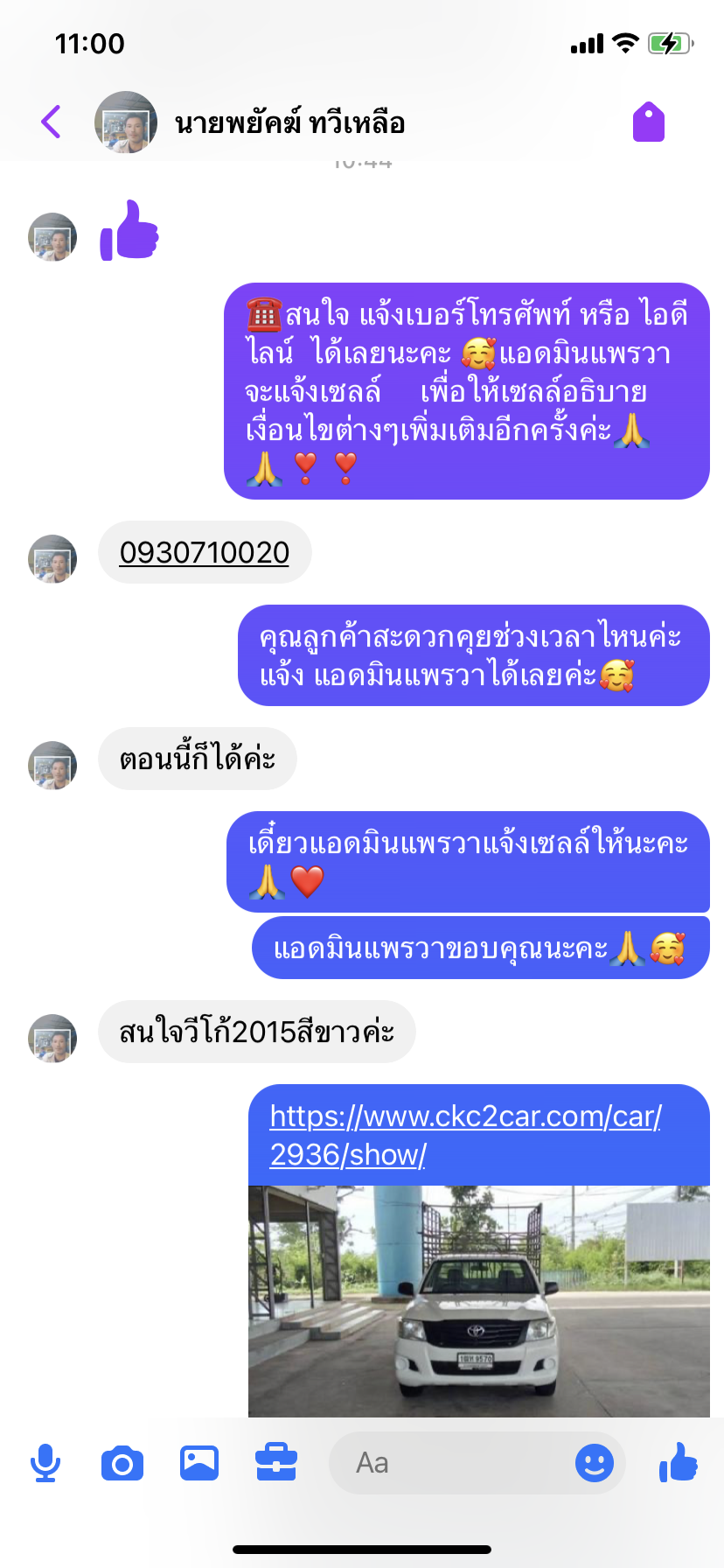The width and height of the screenshot is (724, 1568).
Task: Go back to the conversation list
Action: click(51, 122)
